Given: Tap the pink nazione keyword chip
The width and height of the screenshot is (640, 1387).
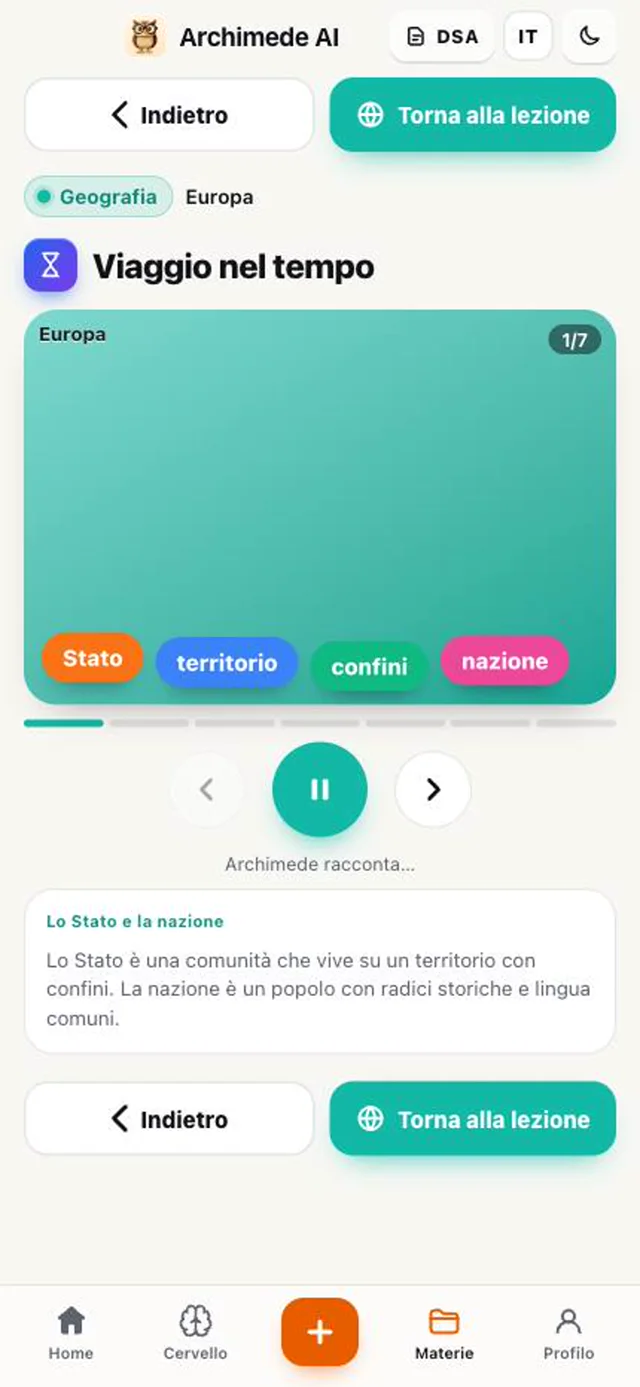Looking at the screenshot, I should coord(505,661).
